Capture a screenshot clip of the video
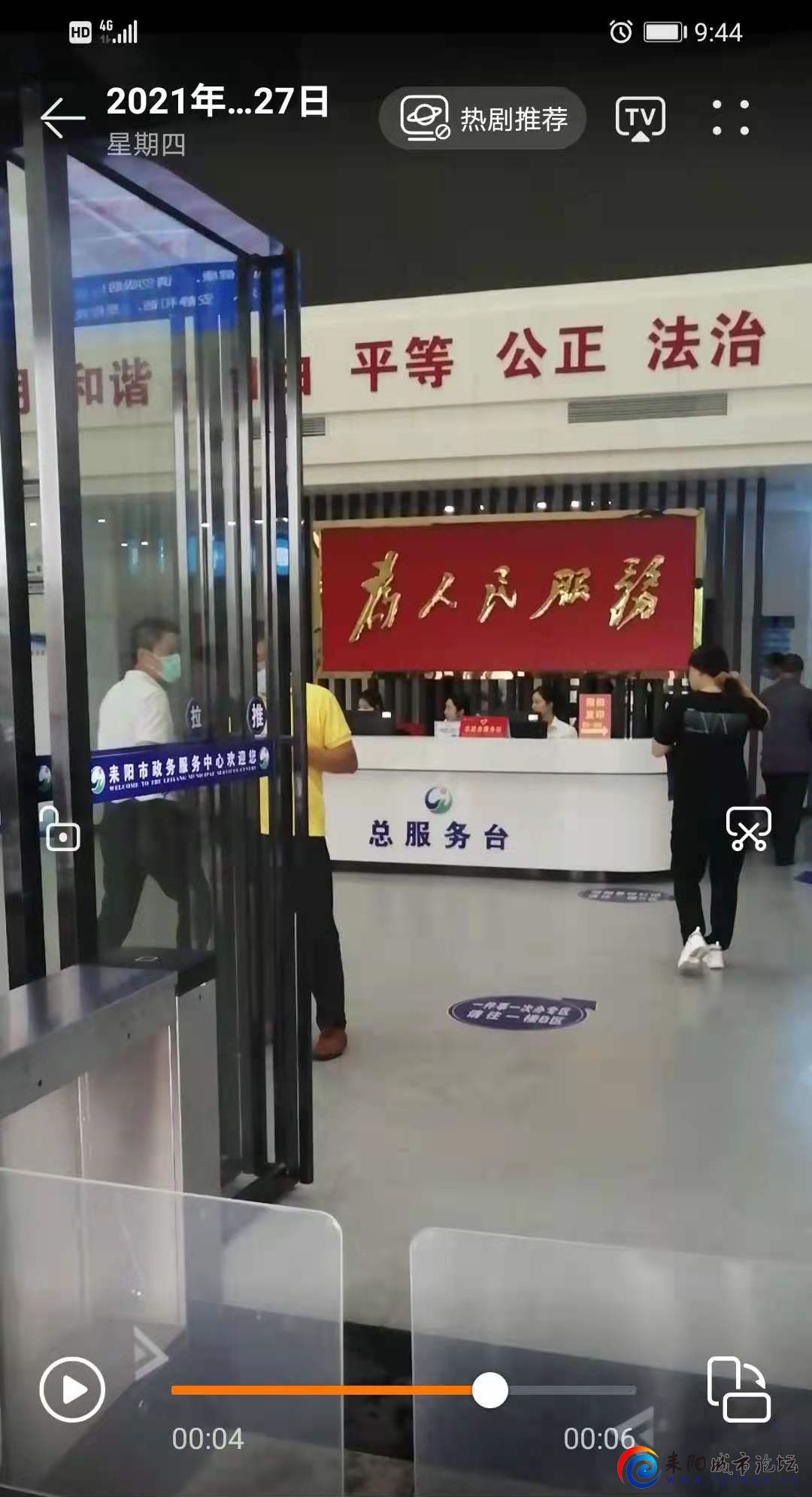The width and height of the screenshot is (812, 1497). (748, 828)
